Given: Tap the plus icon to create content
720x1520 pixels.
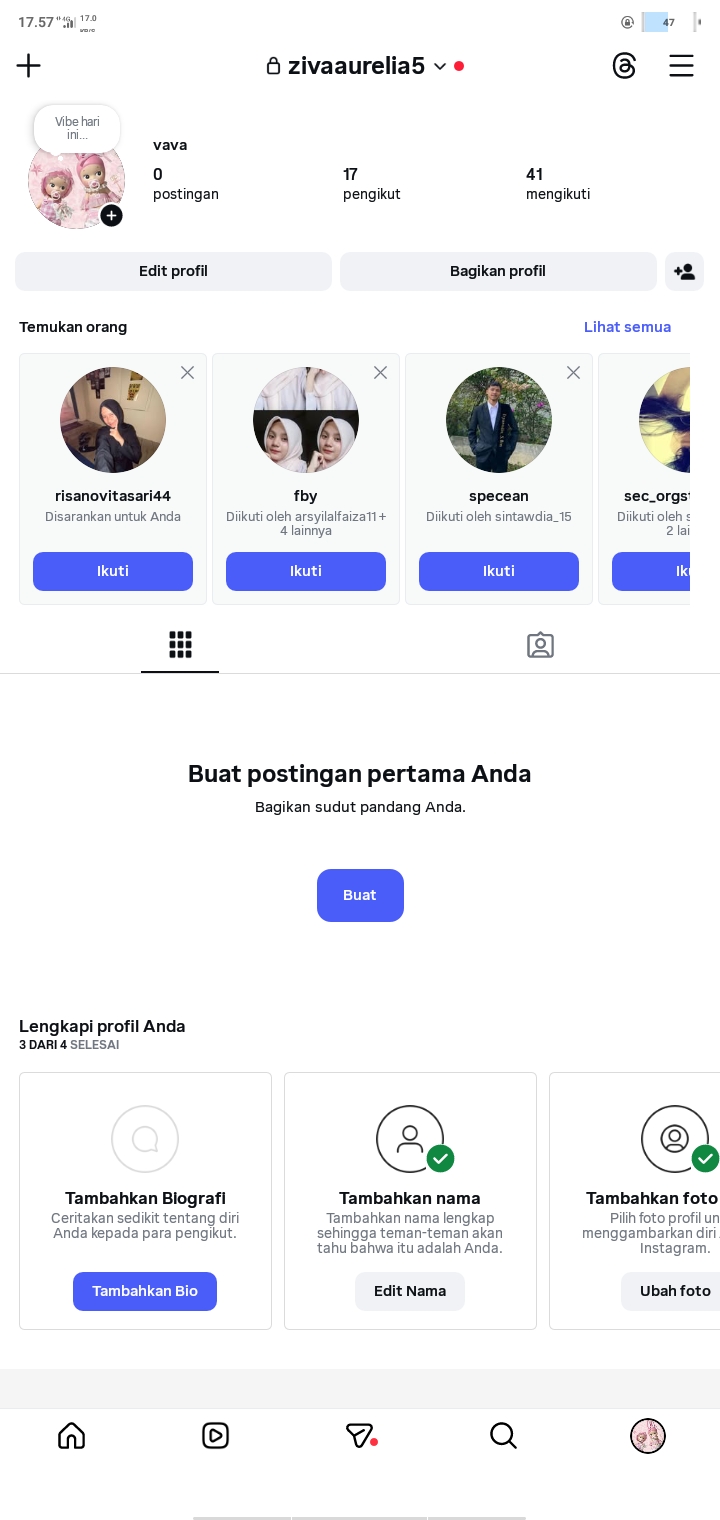Looking at the screenshot, I should [29, 66].
